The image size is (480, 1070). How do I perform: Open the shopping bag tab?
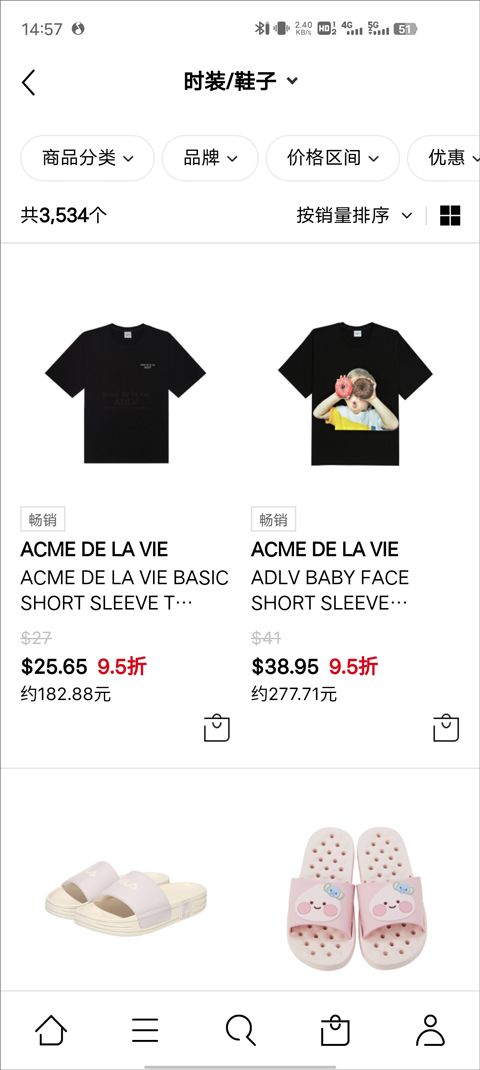[x=335, y=1030]
